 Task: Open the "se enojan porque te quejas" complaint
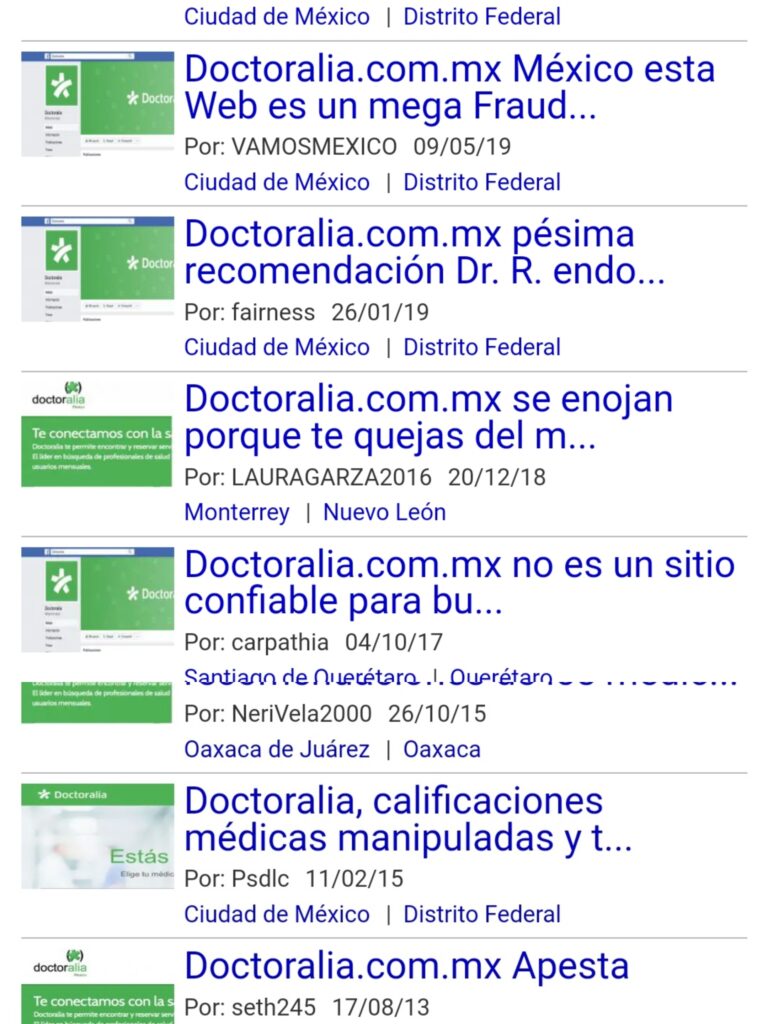pyautogui.click(x=428, y=417)
